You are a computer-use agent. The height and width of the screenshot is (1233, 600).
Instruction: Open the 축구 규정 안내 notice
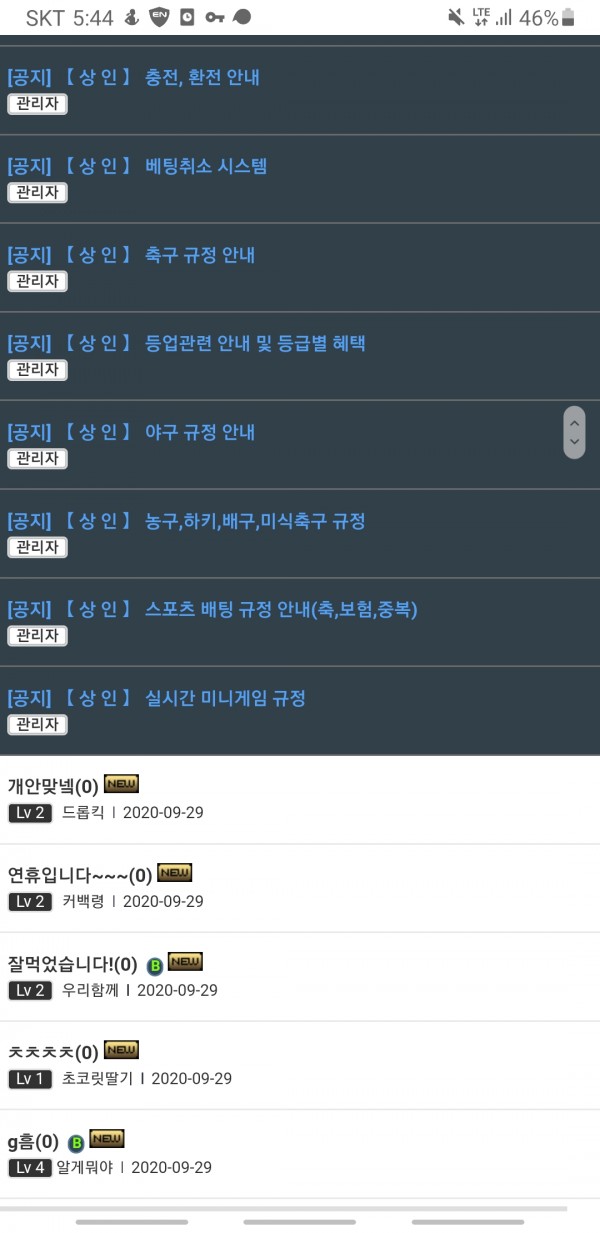point(199,255)
